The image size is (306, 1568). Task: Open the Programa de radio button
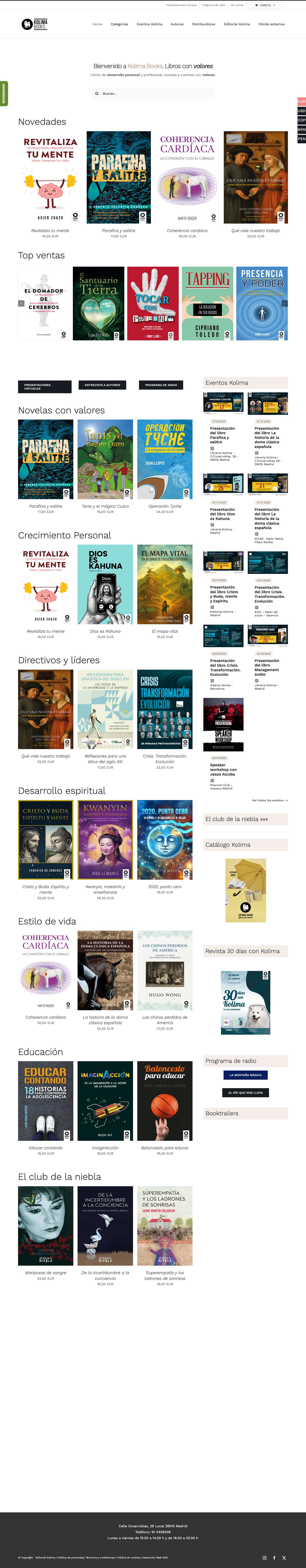coord(161,385)
